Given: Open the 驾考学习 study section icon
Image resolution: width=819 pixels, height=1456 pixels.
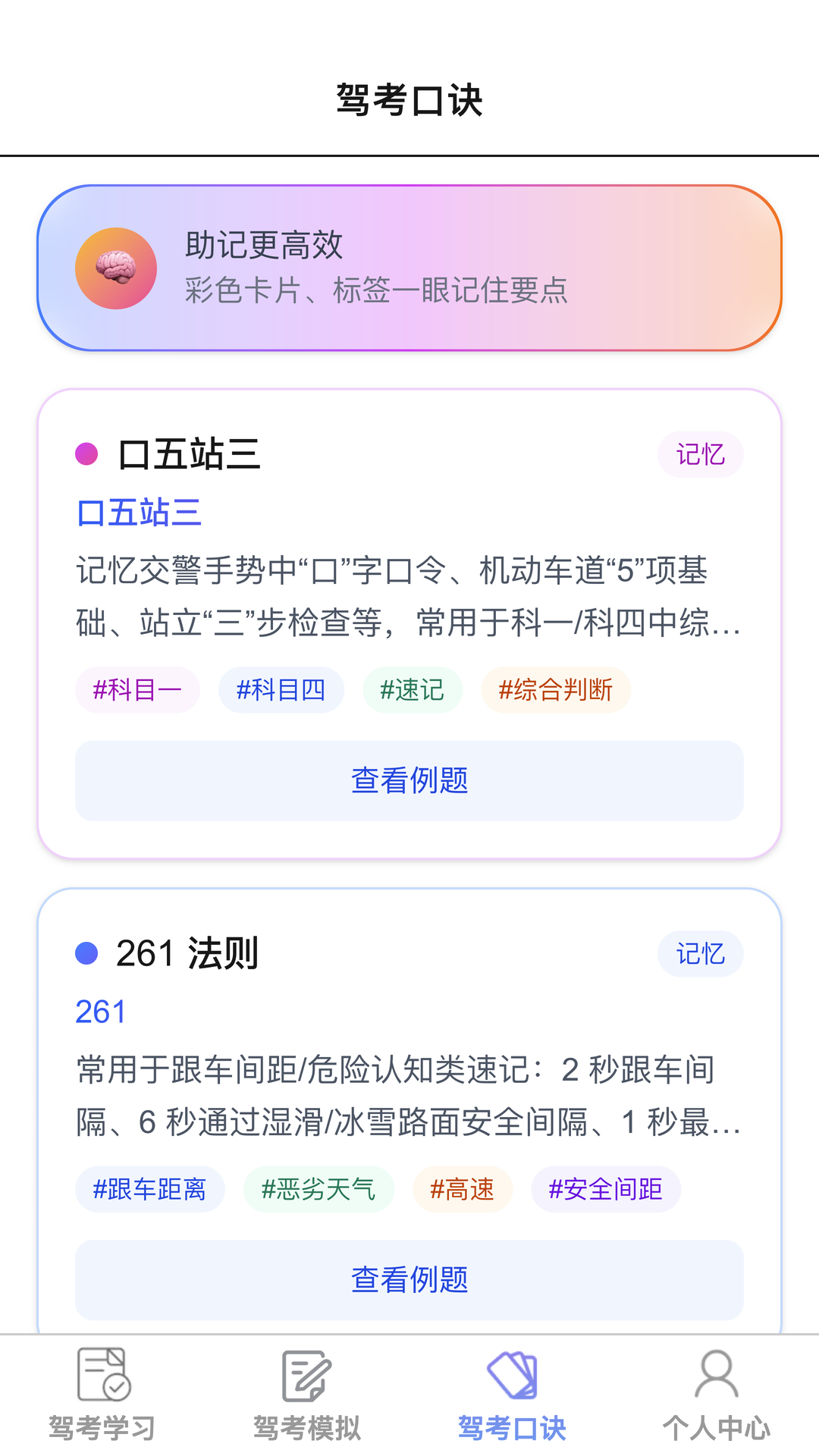Looking at the screenshot, I should pos(103,1380).
